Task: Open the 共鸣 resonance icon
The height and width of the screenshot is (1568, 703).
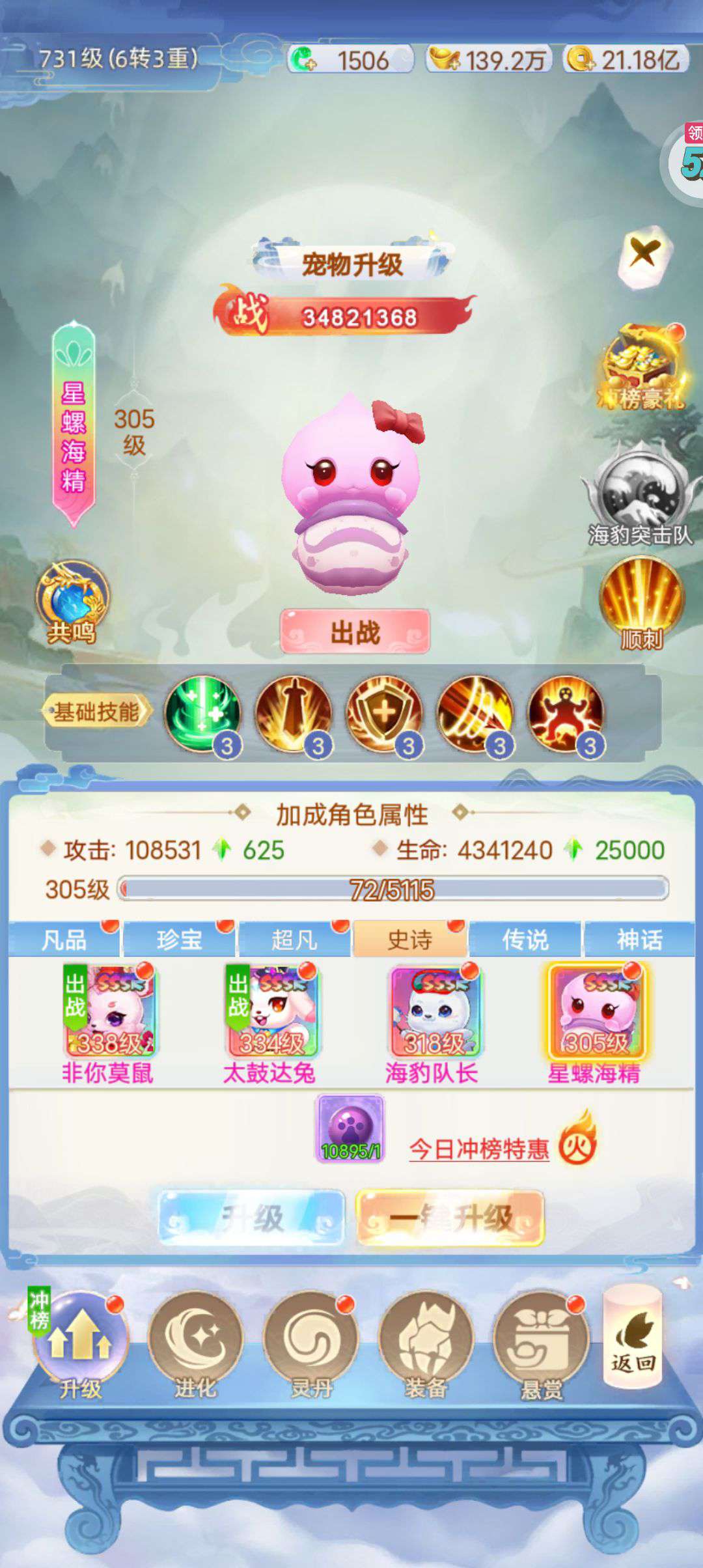Action: (72, 602)
